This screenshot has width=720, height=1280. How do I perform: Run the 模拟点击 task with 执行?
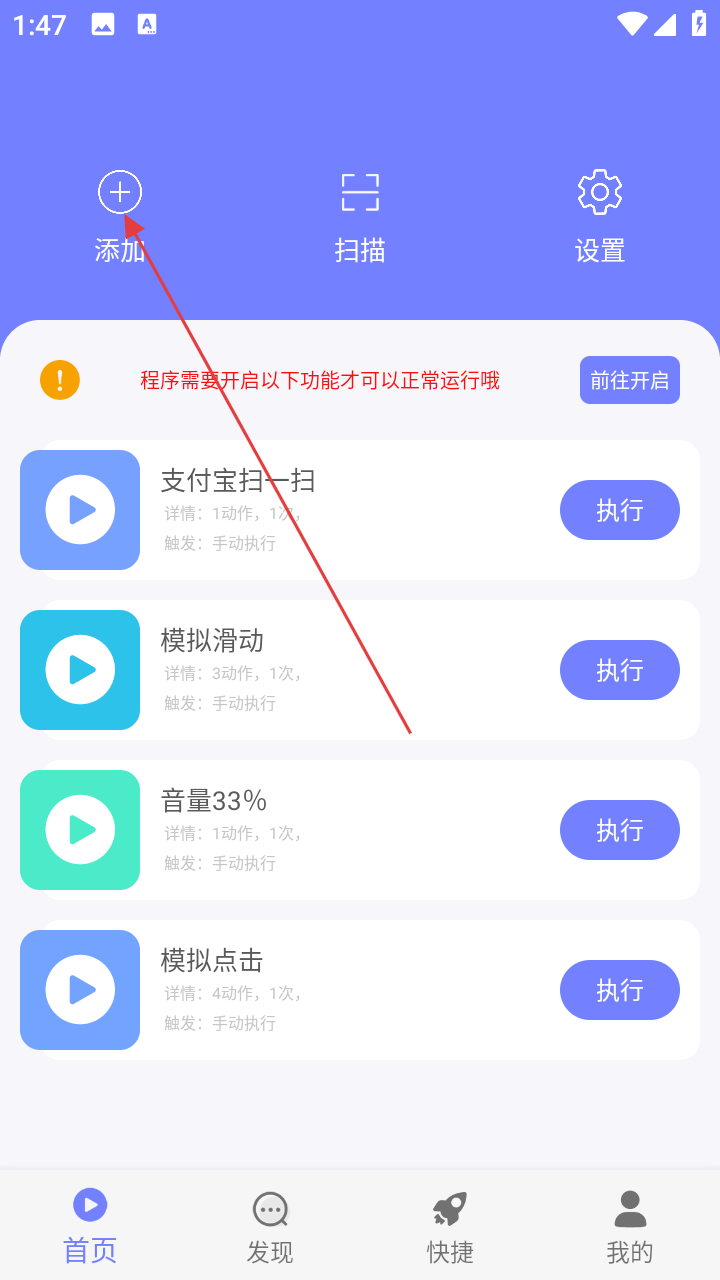click(619, 990)
